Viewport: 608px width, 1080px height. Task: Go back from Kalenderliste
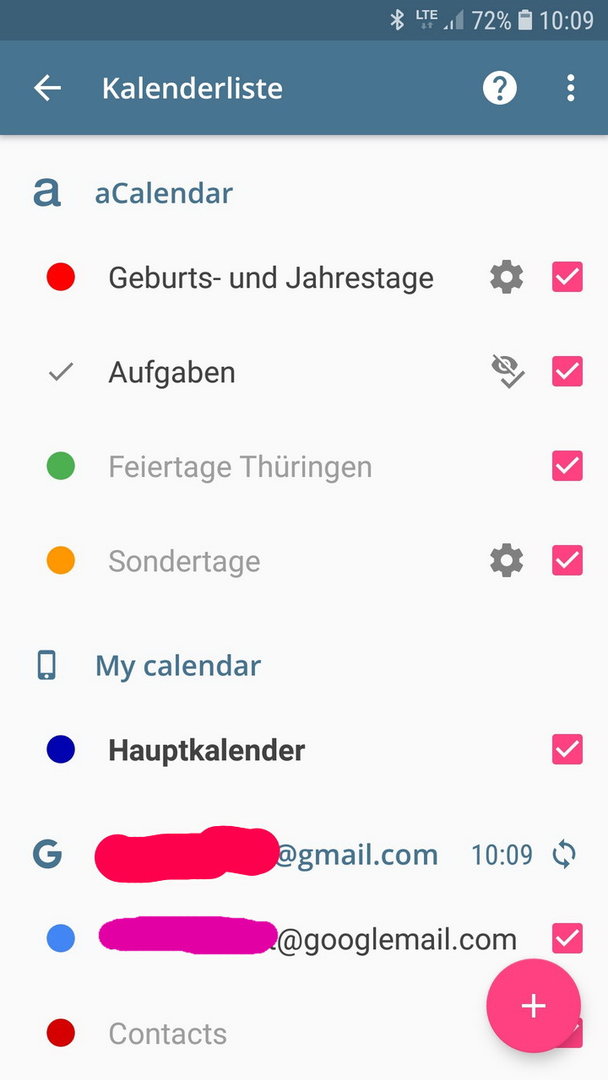(x=48, y=88)
